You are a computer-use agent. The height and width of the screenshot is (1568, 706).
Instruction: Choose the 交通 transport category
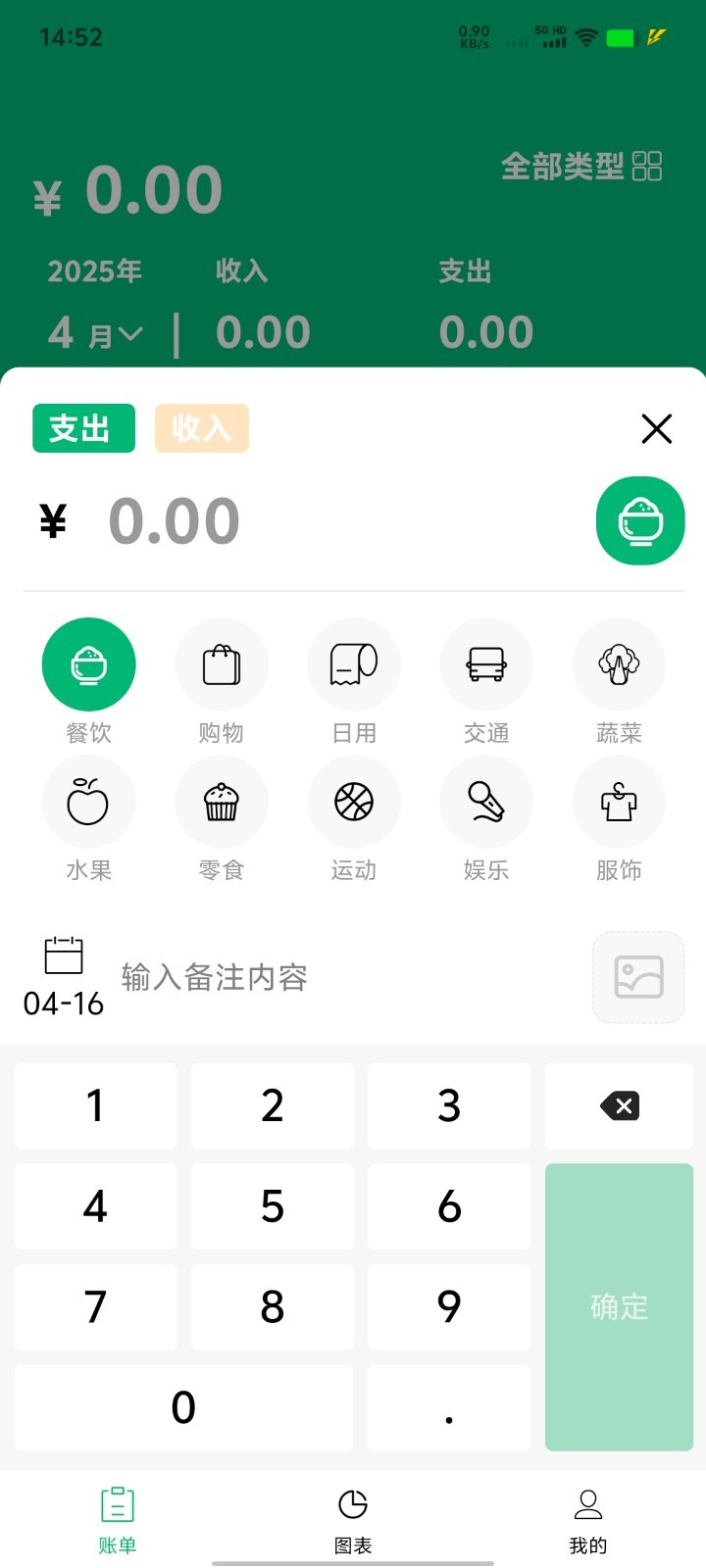click(x=486, y=665)
